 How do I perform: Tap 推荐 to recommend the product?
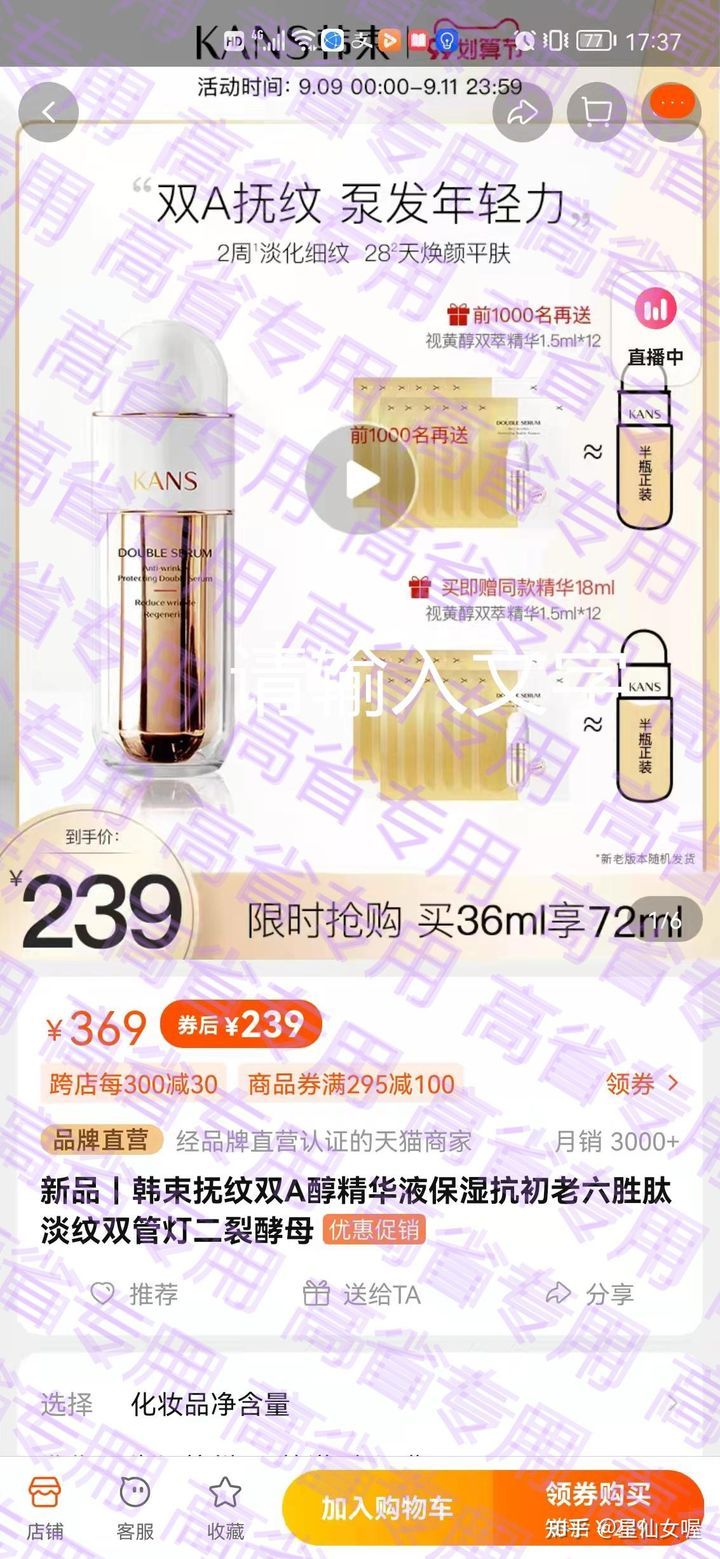point(137,1295)
